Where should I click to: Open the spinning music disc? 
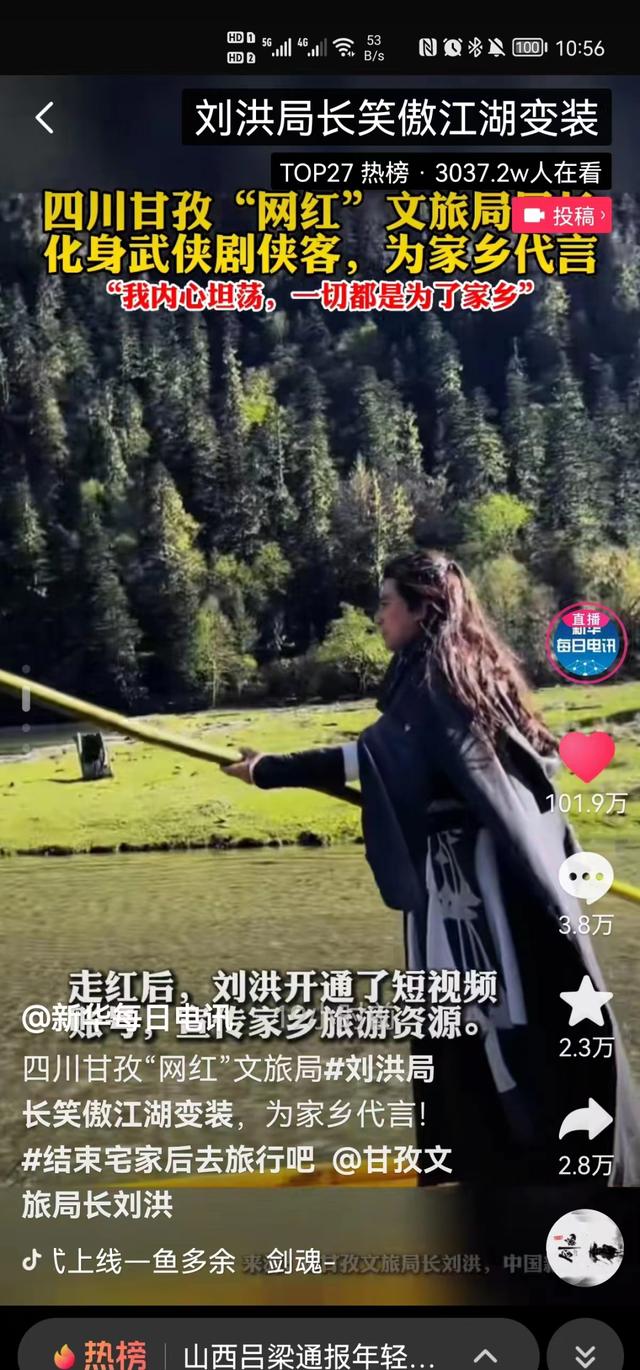pos(585,1247)
